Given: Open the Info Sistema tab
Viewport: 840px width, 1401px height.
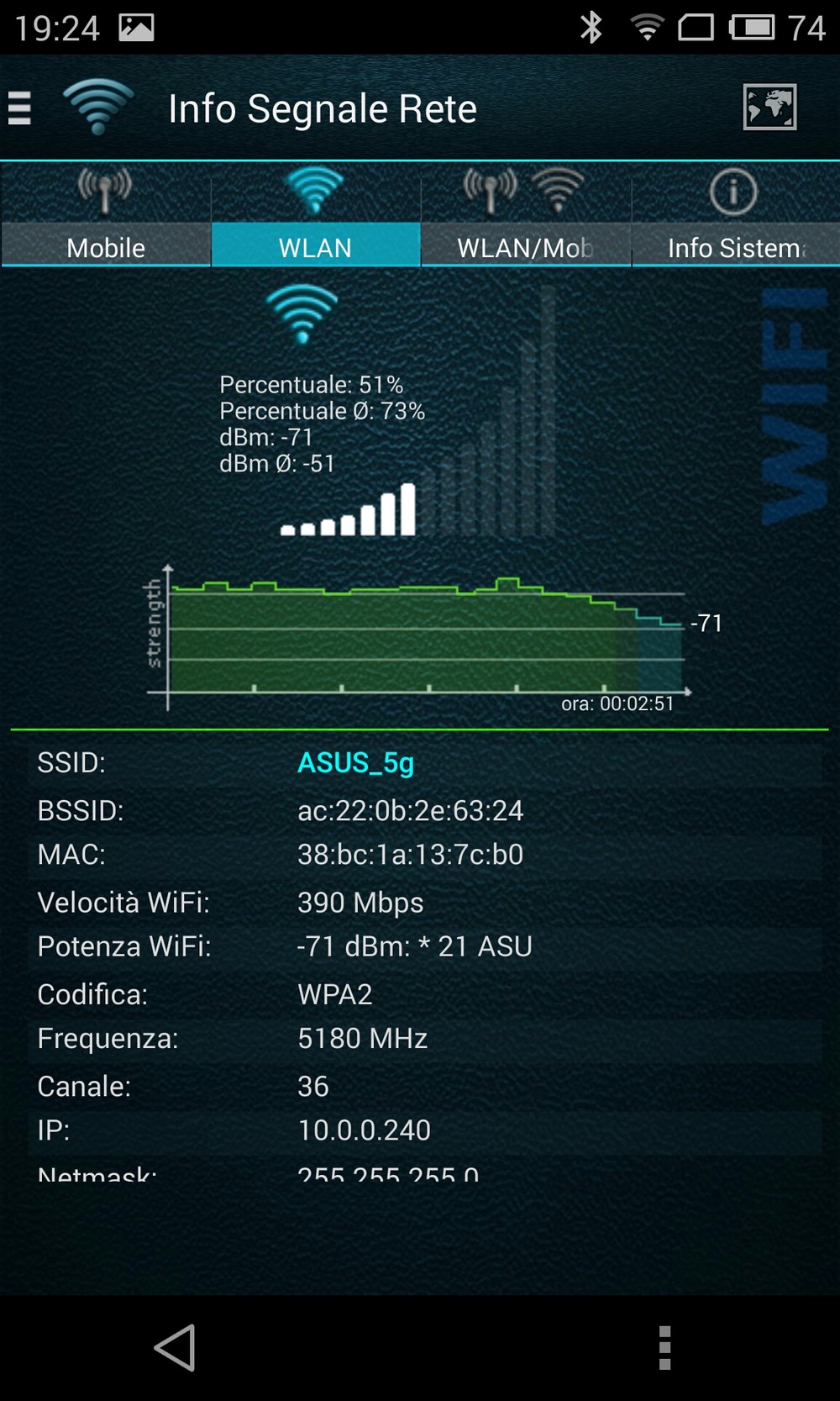Looking at the screenshot, I should coord(736,215).
